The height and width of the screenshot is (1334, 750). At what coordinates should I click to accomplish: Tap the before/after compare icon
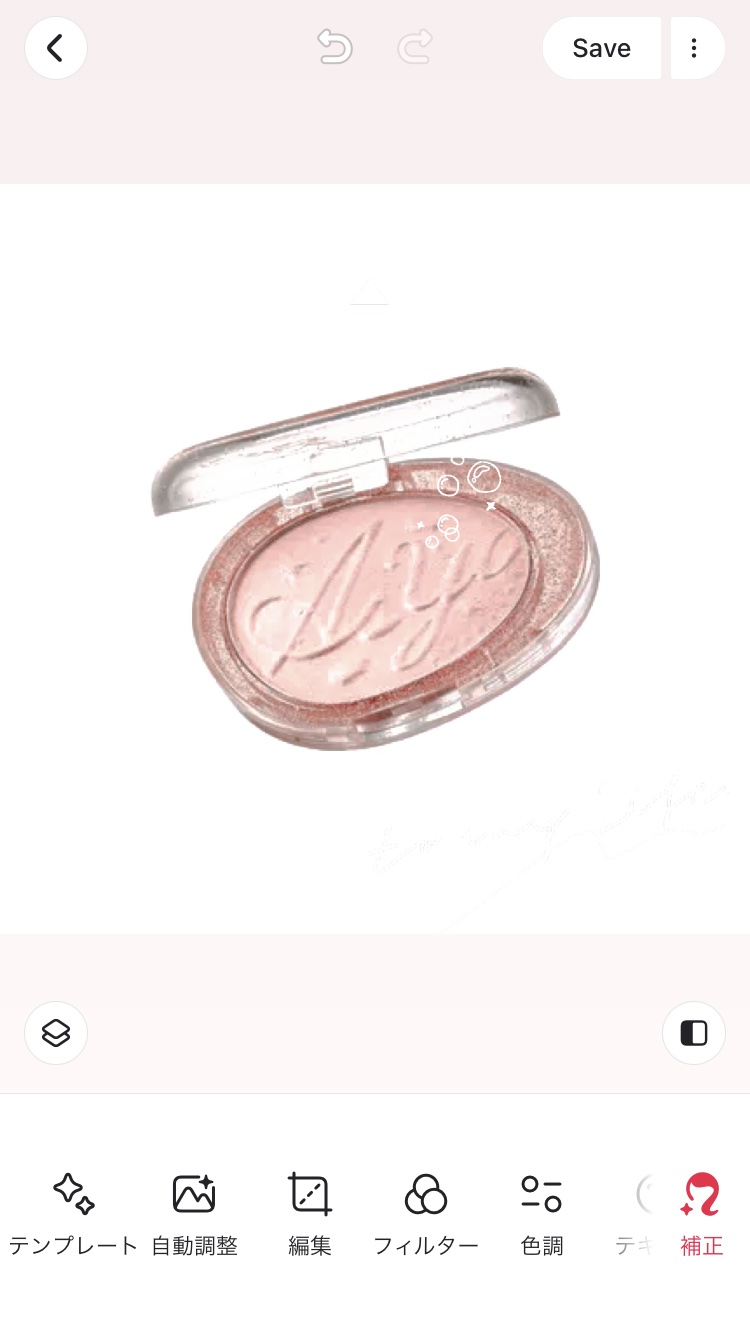(x=694, y=1032)
